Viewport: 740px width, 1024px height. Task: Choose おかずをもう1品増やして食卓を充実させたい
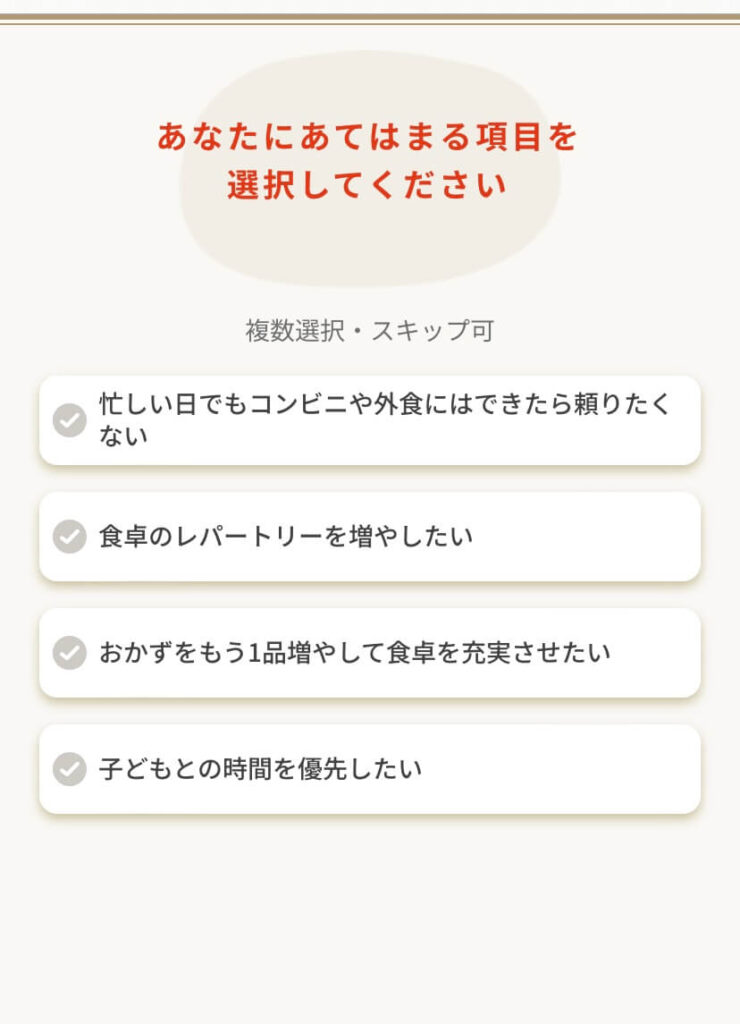click(369, 653)
